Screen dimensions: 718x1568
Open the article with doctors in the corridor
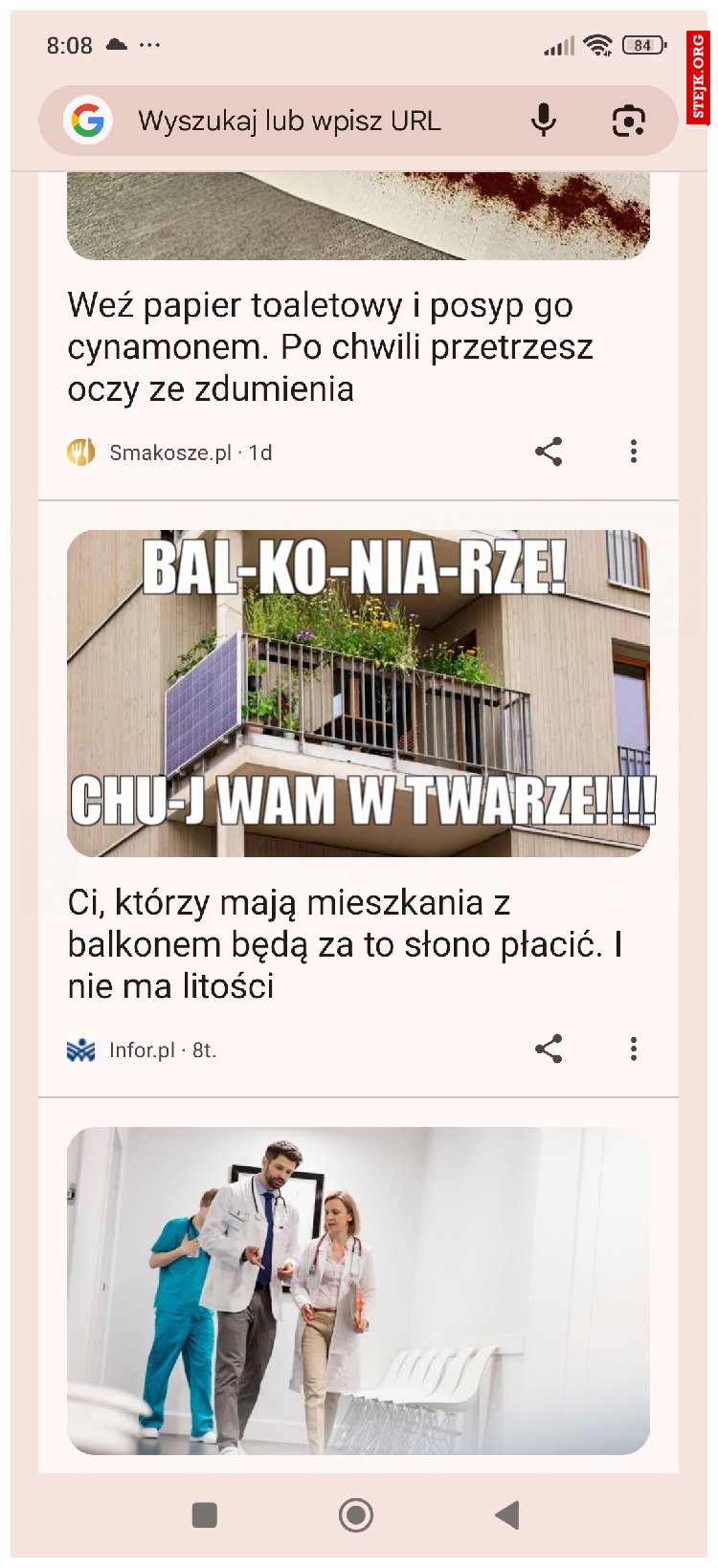point(358,1291)
